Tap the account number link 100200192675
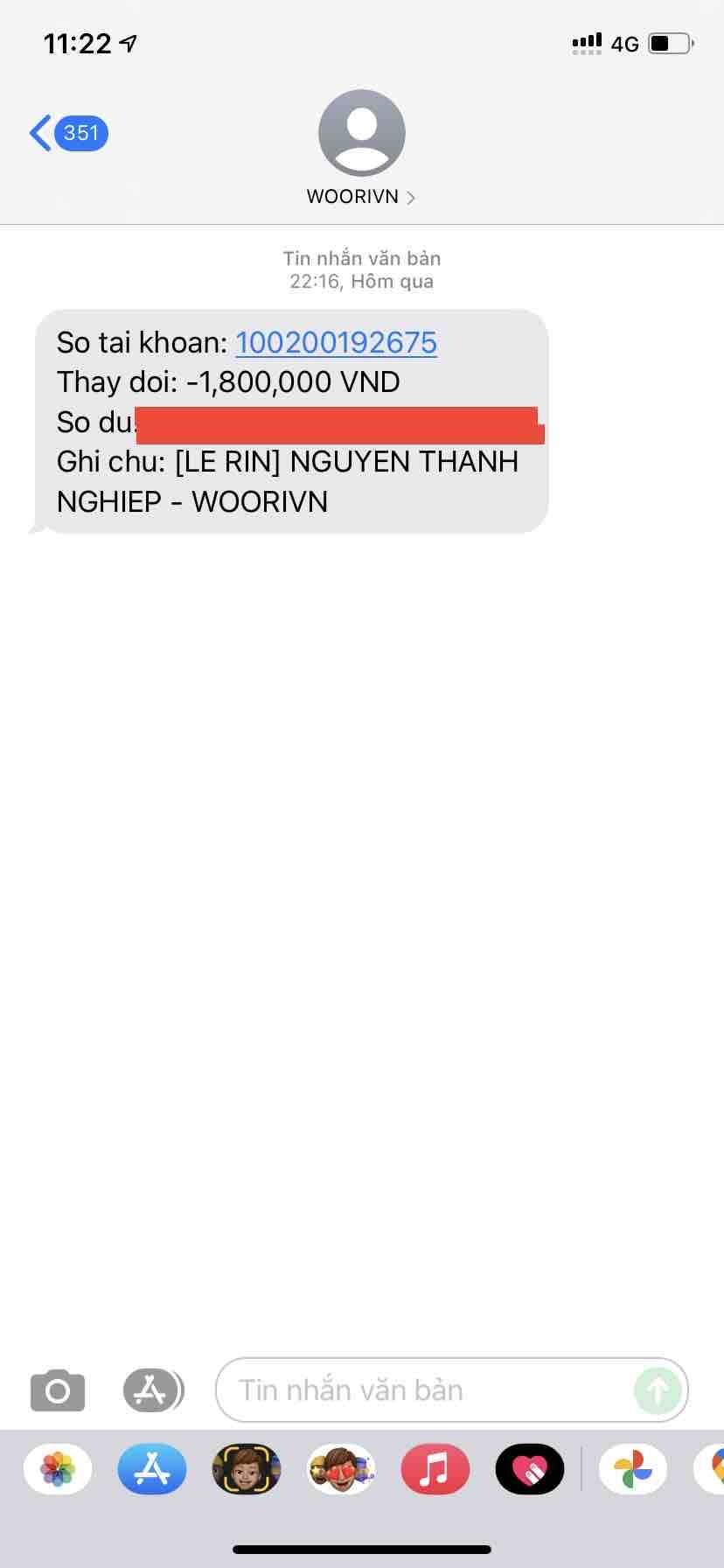Image resolution: width=724 pixels, height=1568 pixels. point(336,342)
